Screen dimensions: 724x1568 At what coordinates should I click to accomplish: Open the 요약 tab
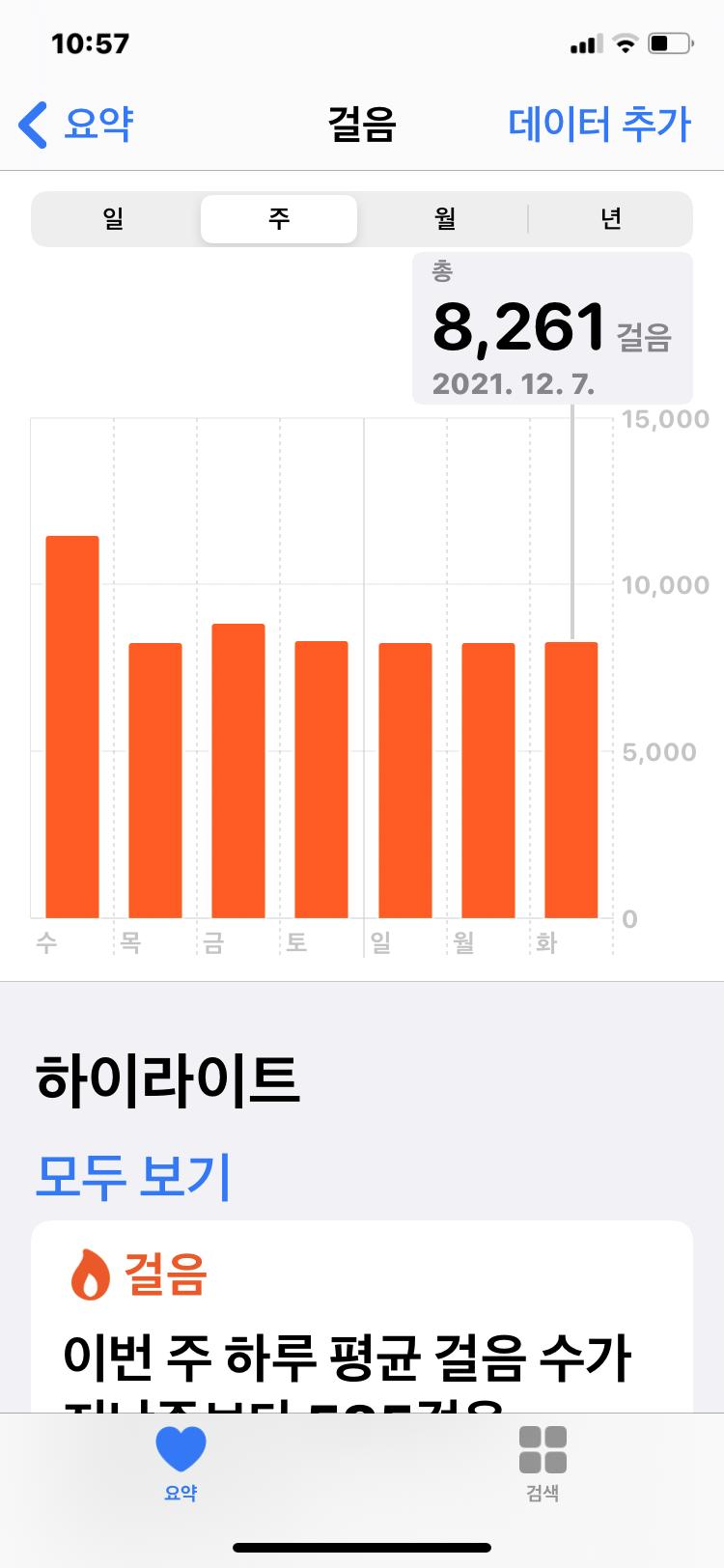(181, 1463)
